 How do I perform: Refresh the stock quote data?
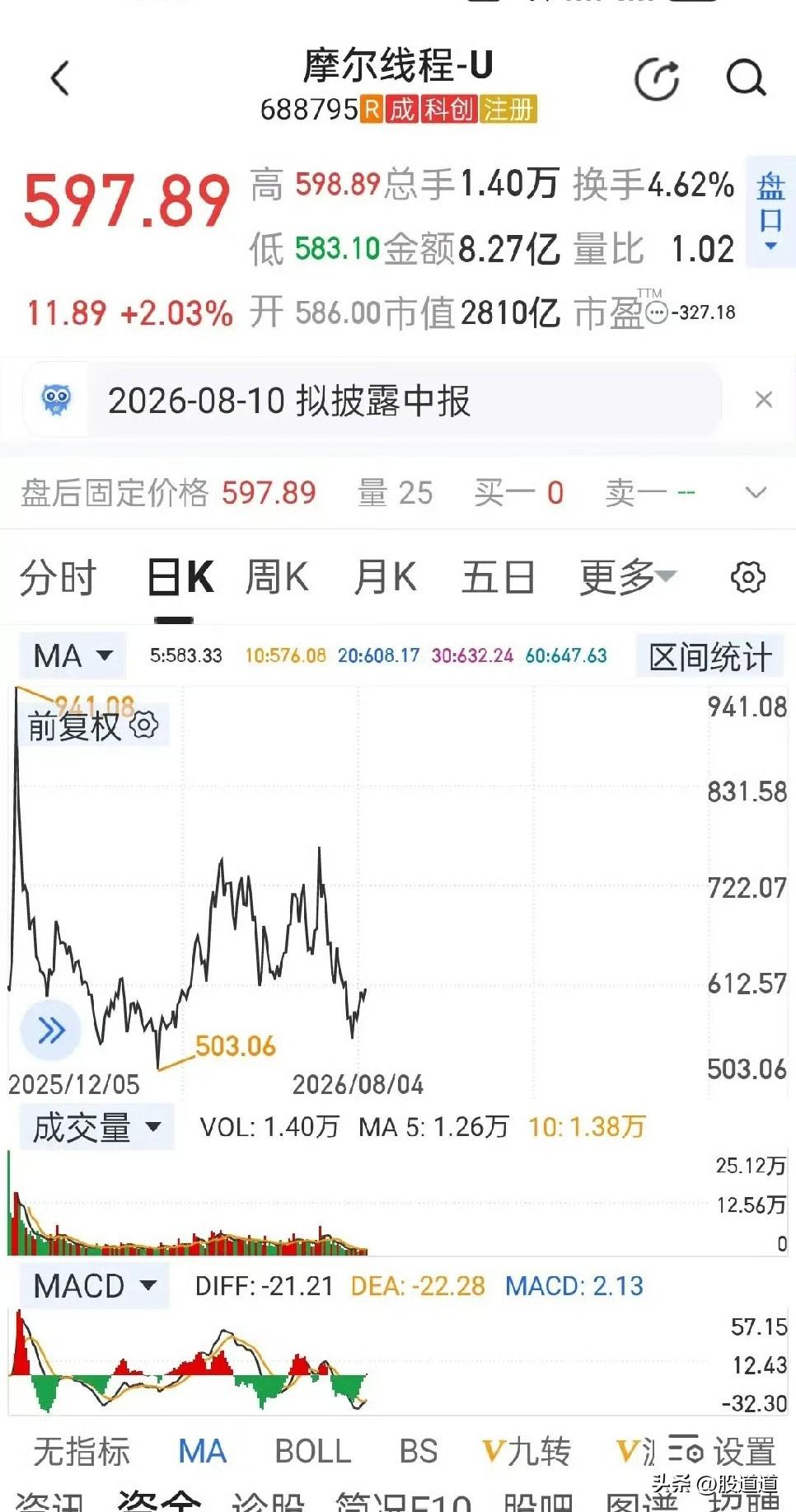(657, 79)
